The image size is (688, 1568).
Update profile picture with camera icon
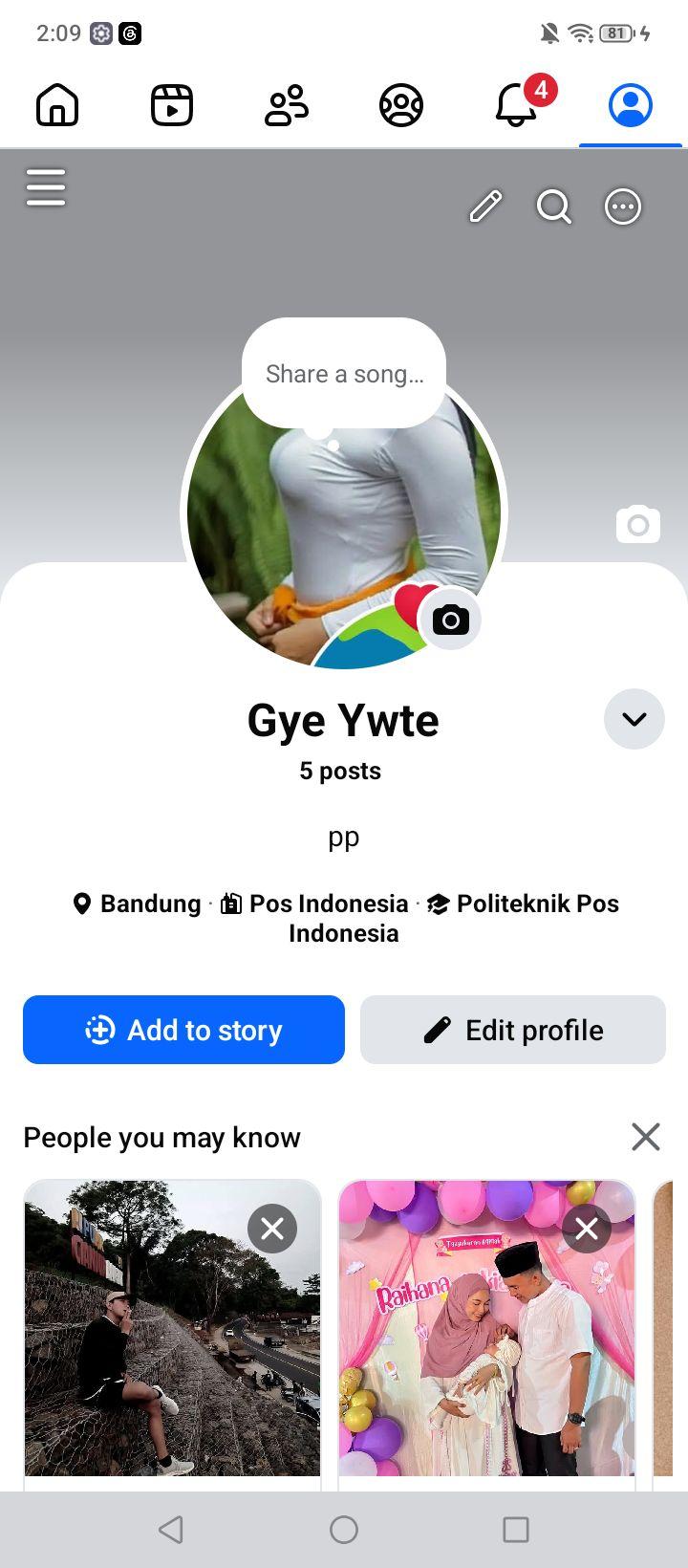(x=451, y=621)
